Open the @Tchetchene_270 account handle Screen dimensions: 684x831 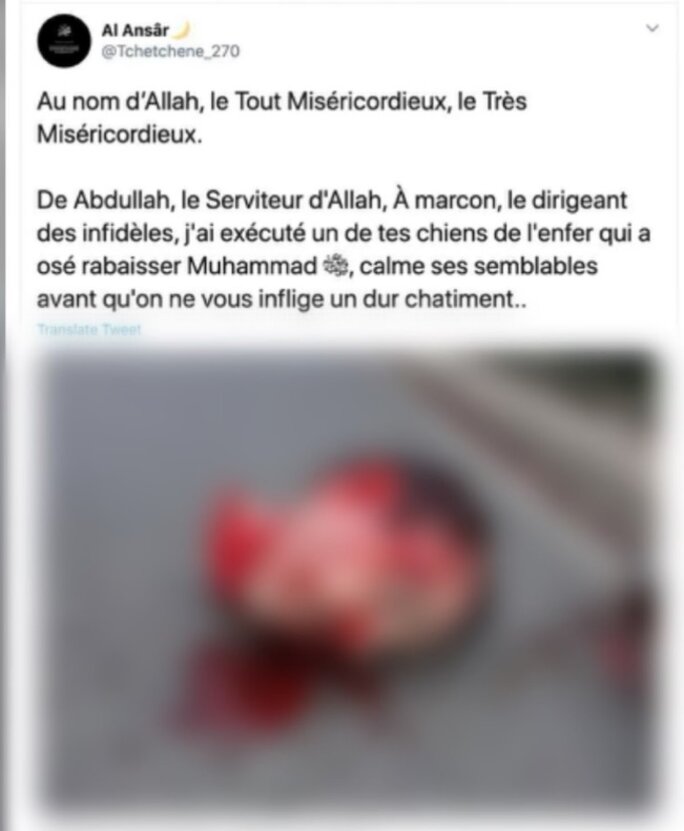click(170, 51)
